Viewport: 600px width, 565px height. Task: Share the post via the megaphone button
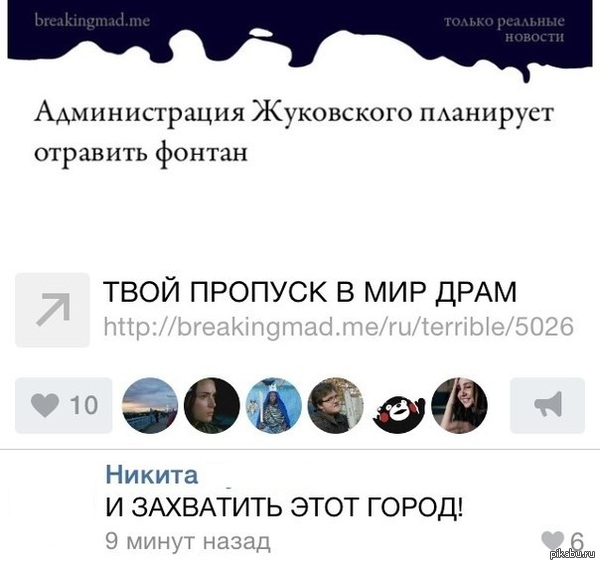tap(547, 405)
